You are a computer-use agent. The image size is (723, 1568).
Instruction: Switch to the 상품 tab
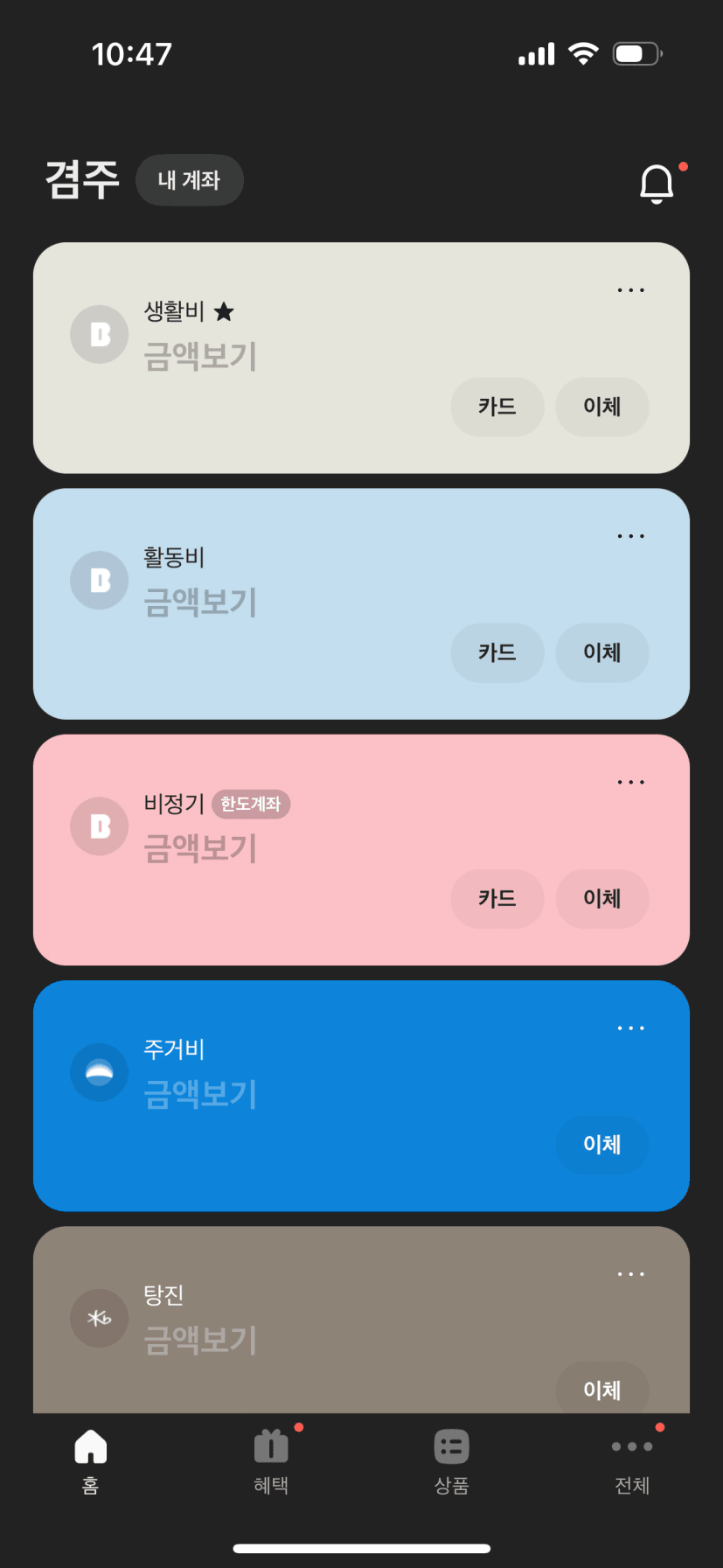[451, 1460]
